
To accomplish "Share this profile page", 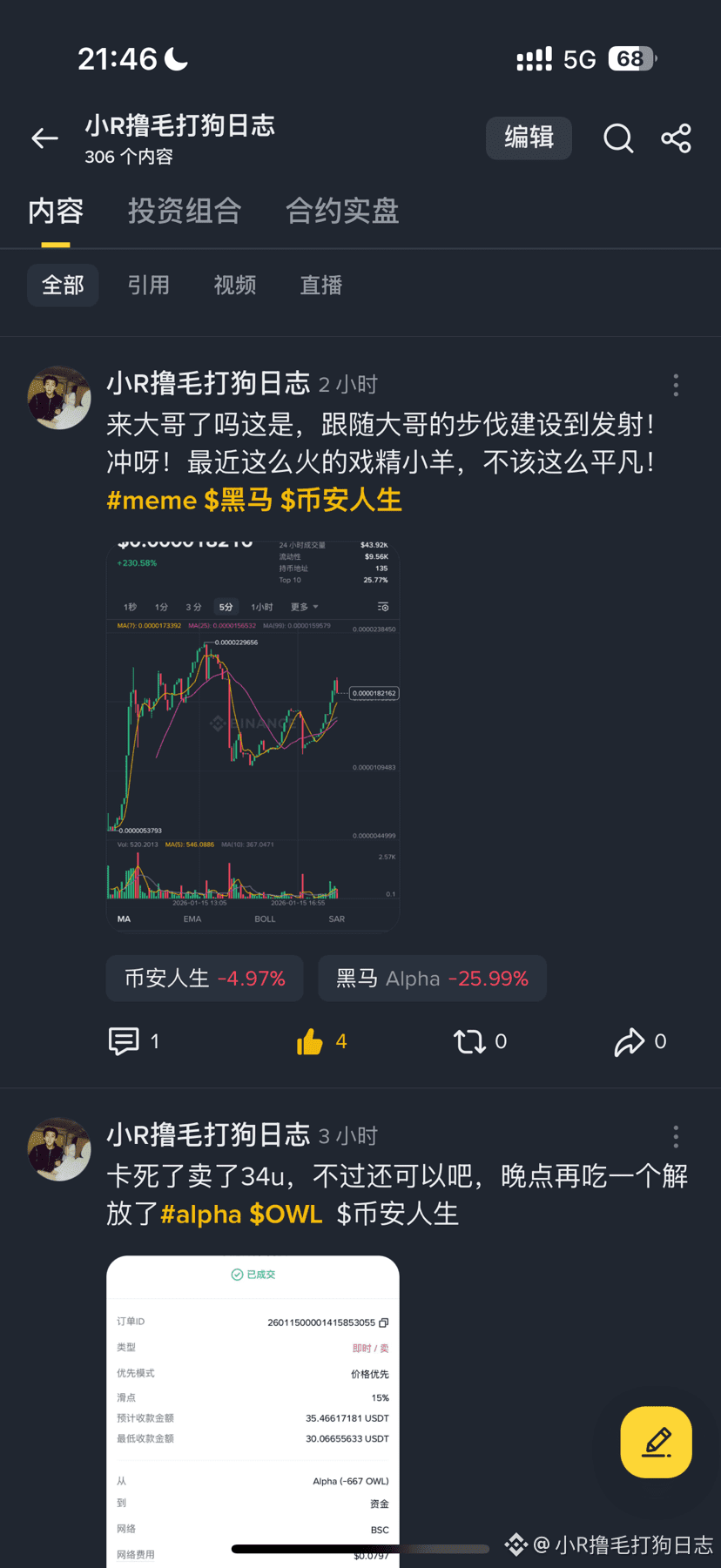I will tap(676, 138).
